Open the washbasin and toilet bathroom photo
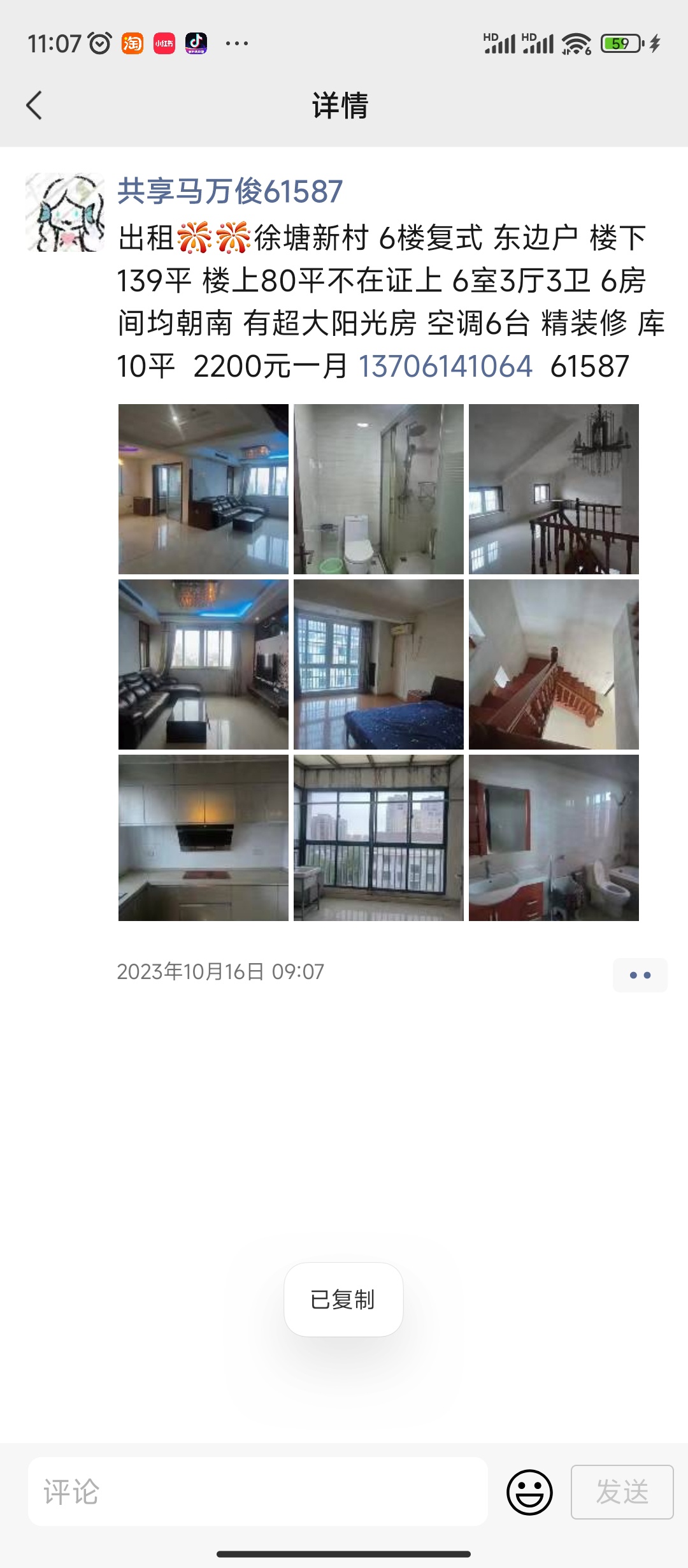688x1568 pixels. pyautogui.click(x=554, y=838)
